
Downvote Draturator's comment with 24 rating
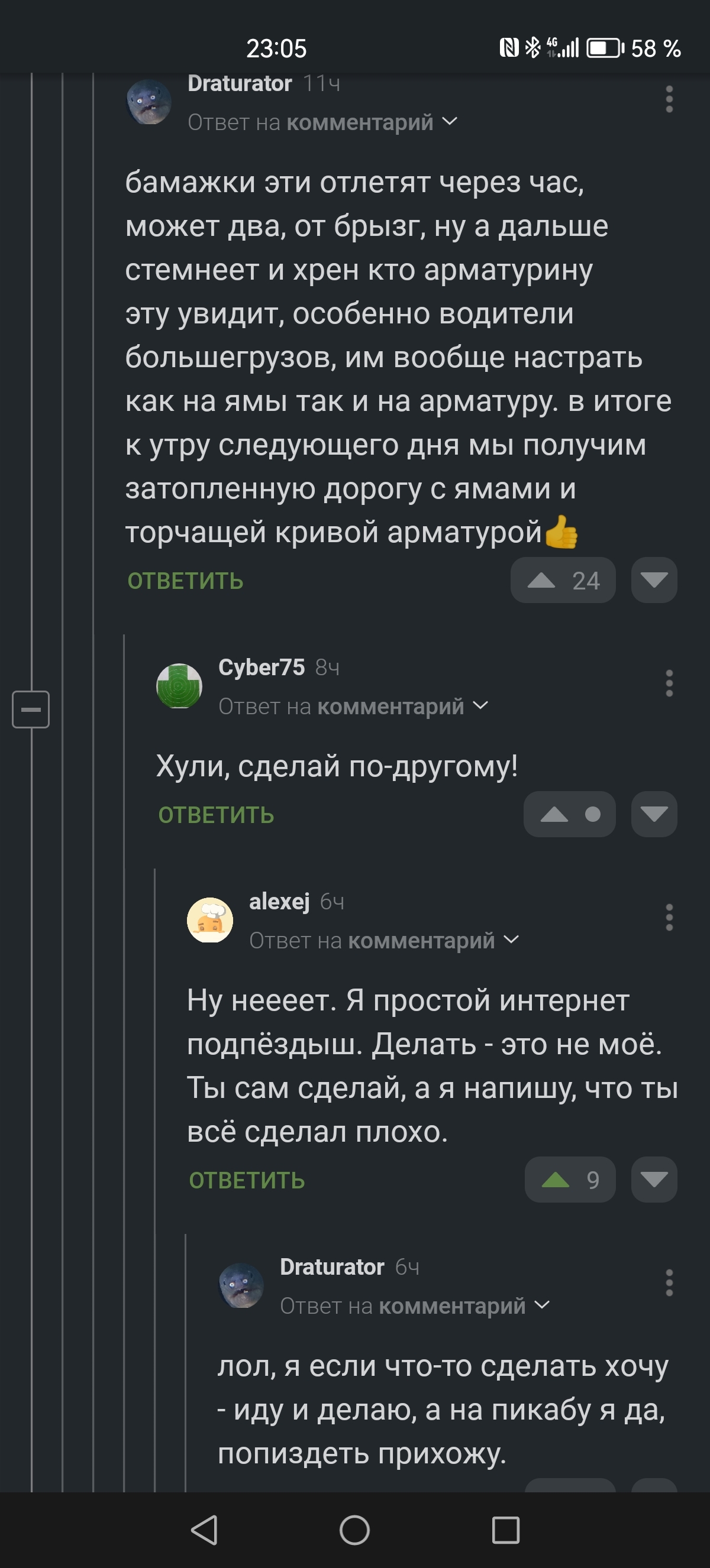pyautogui.click(x=654, y=580)
